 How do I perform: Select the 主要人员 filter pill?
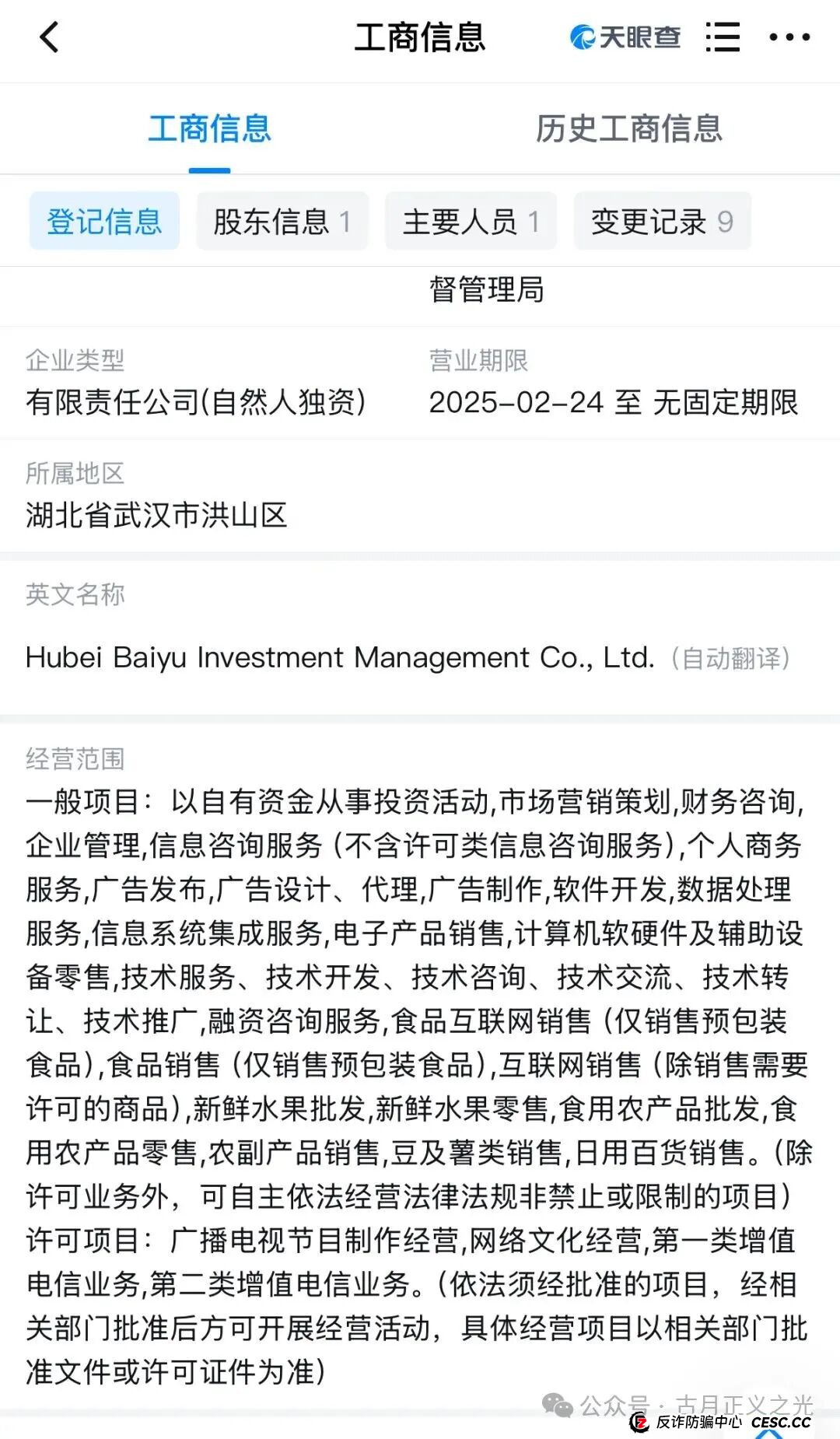(469, 220)
